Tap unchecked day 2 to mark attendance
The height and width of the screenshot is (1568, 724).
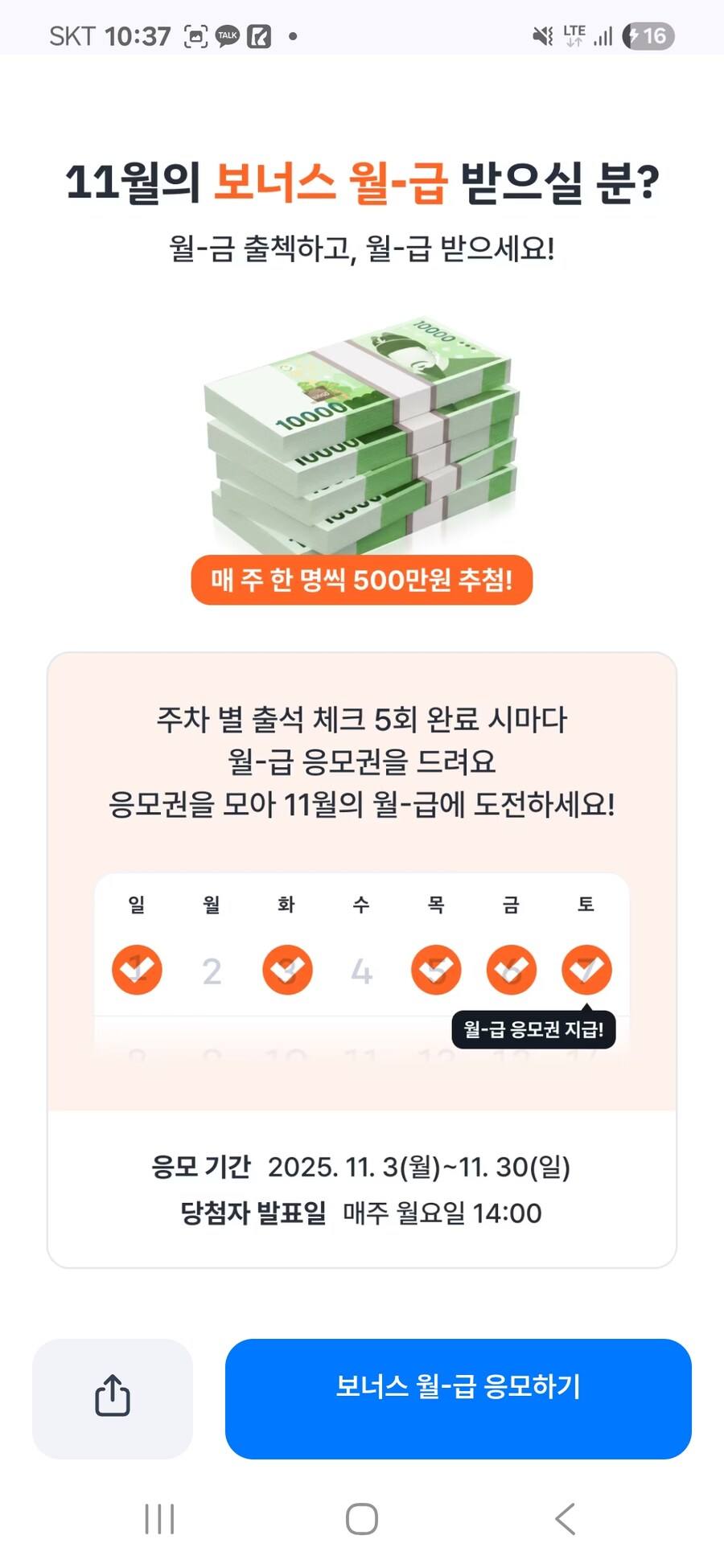(212, 970)
